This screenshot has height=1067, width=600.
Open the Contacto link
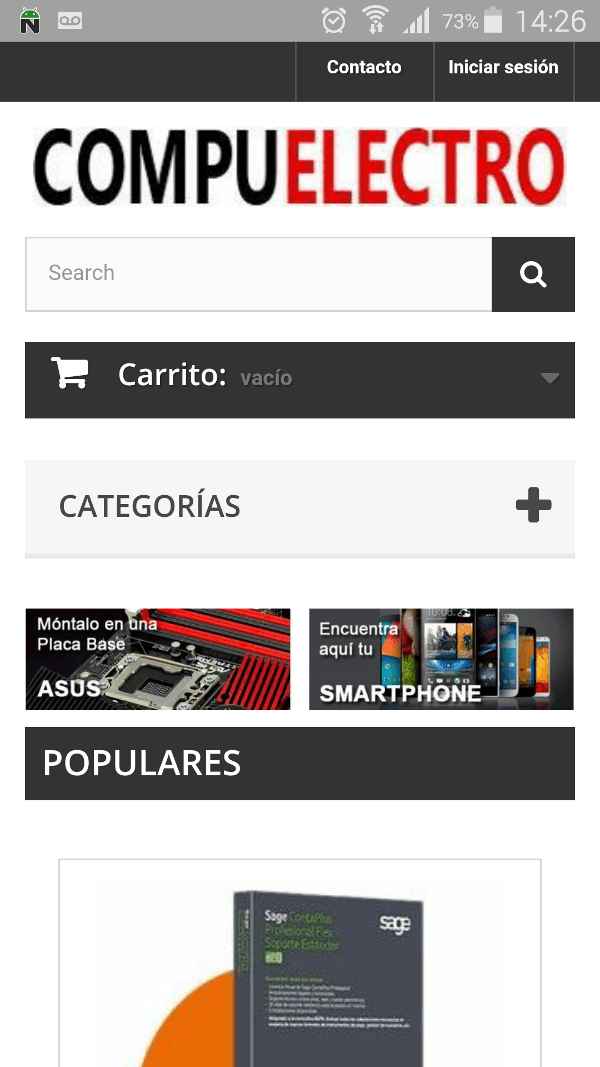coord(364,67)
